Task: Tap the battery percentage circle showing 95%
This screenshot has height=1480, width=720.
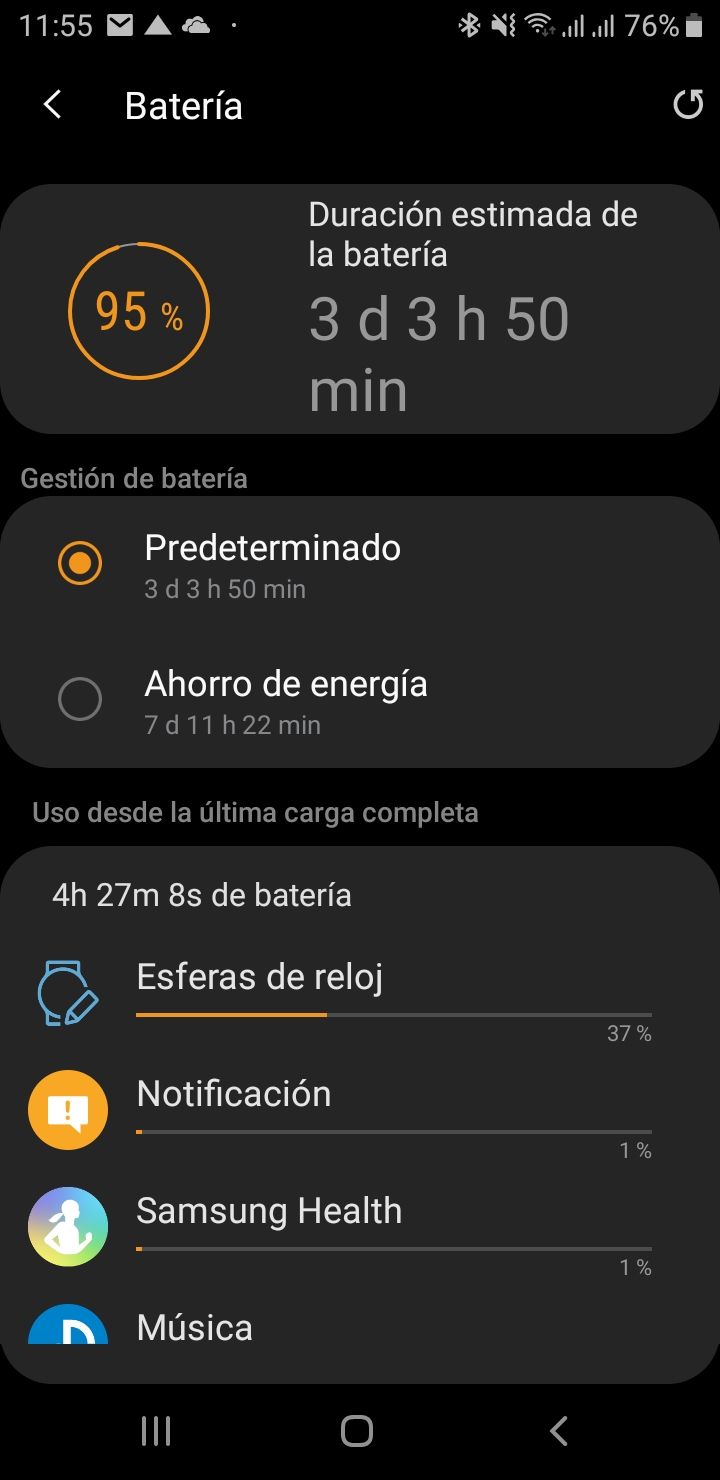Action: pyautogui.click(x=139, y=310)
